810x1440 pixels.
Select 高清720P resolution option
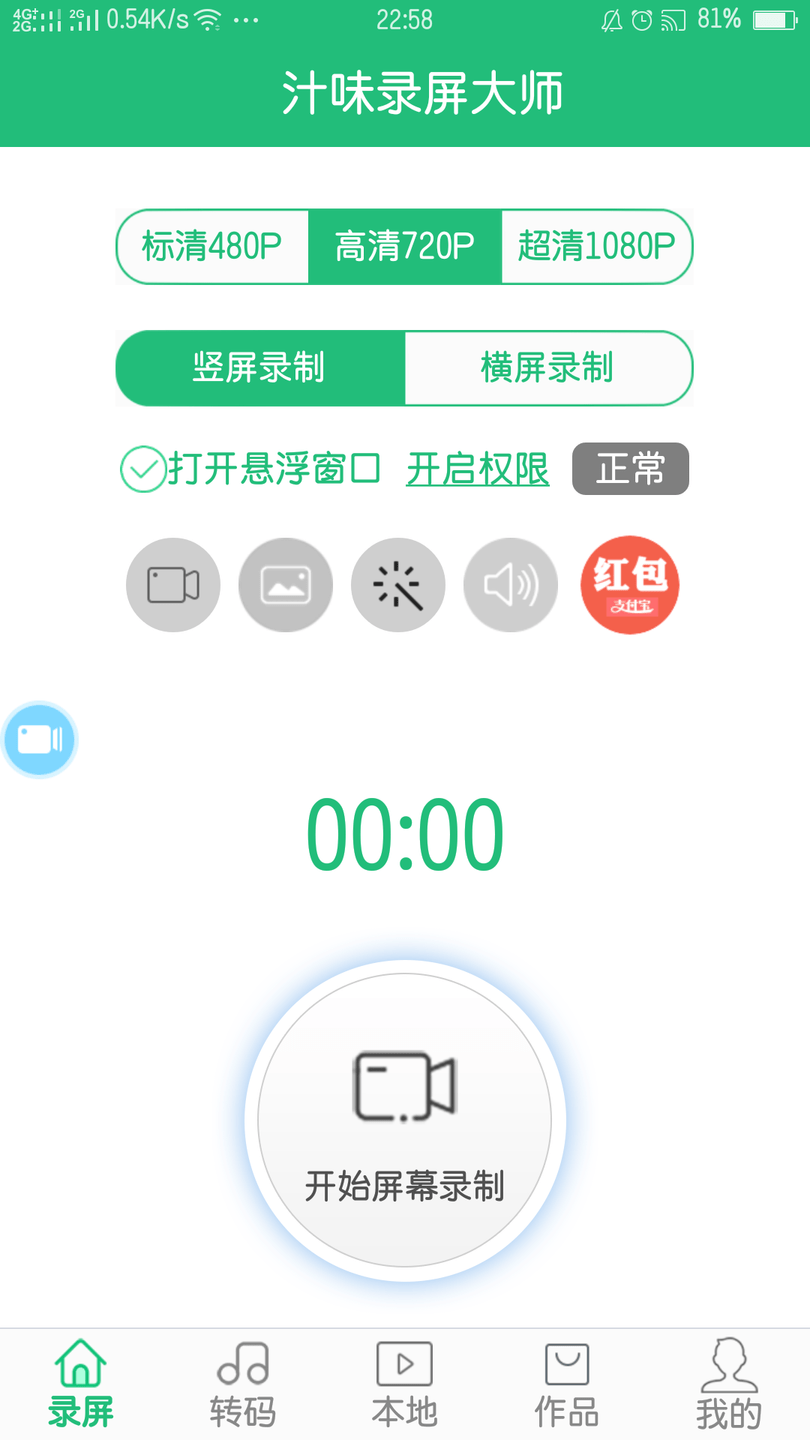click(x=405, y=247)
